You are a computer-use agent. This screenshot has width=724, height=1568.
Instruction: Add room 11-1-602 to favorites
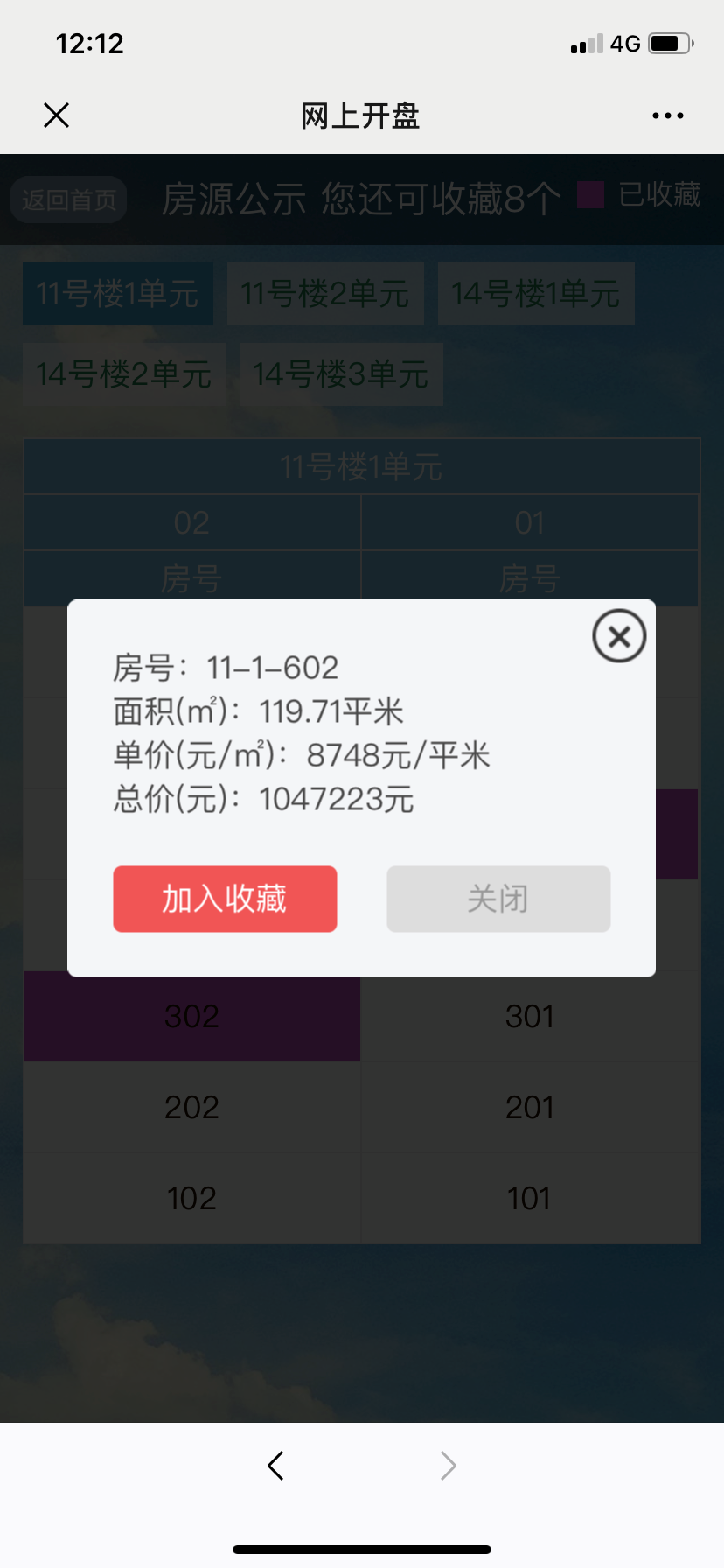tap(225, 899)
